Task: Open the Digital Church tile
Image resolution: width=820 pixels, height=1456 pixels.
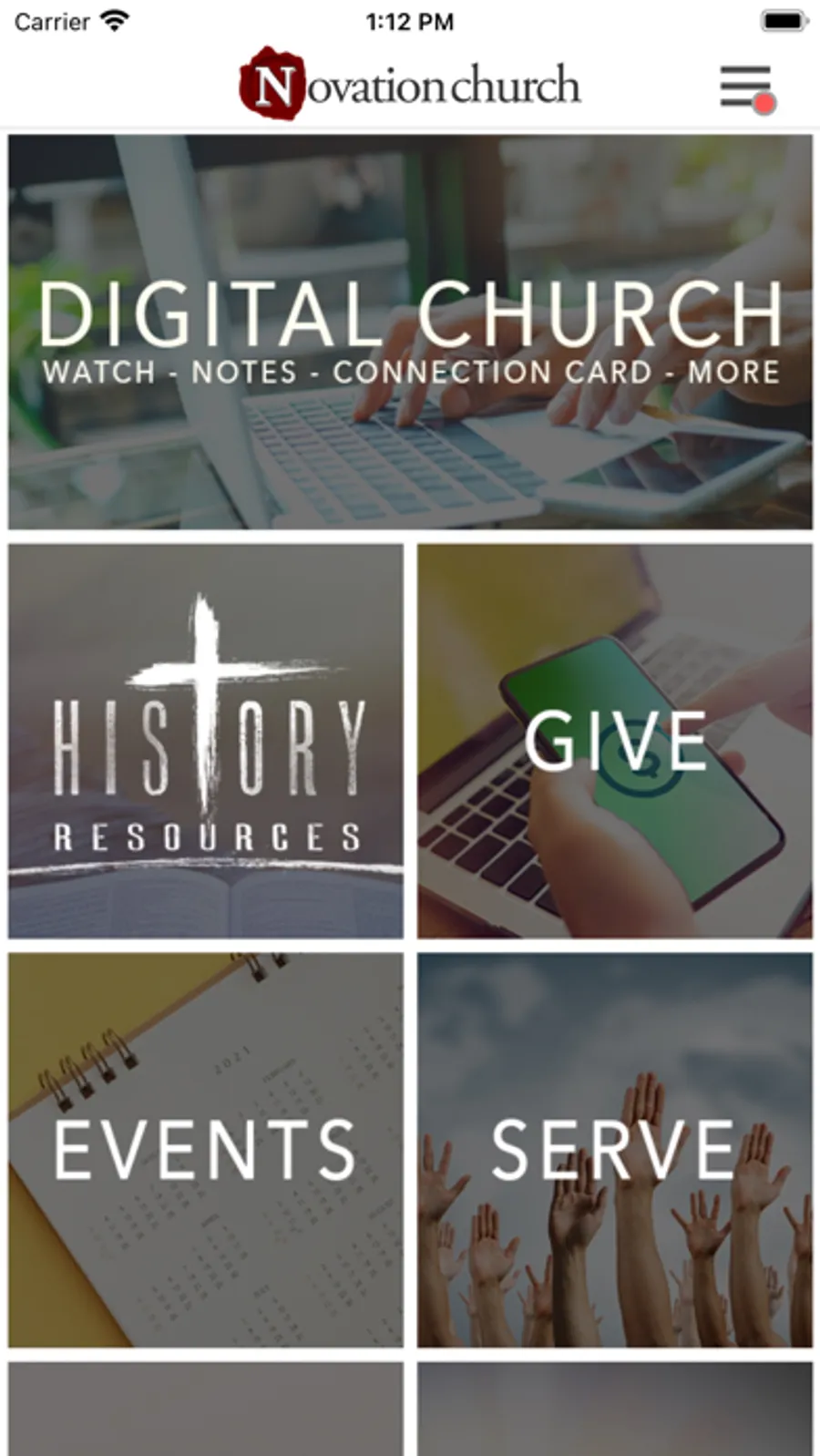Action: 410,332
